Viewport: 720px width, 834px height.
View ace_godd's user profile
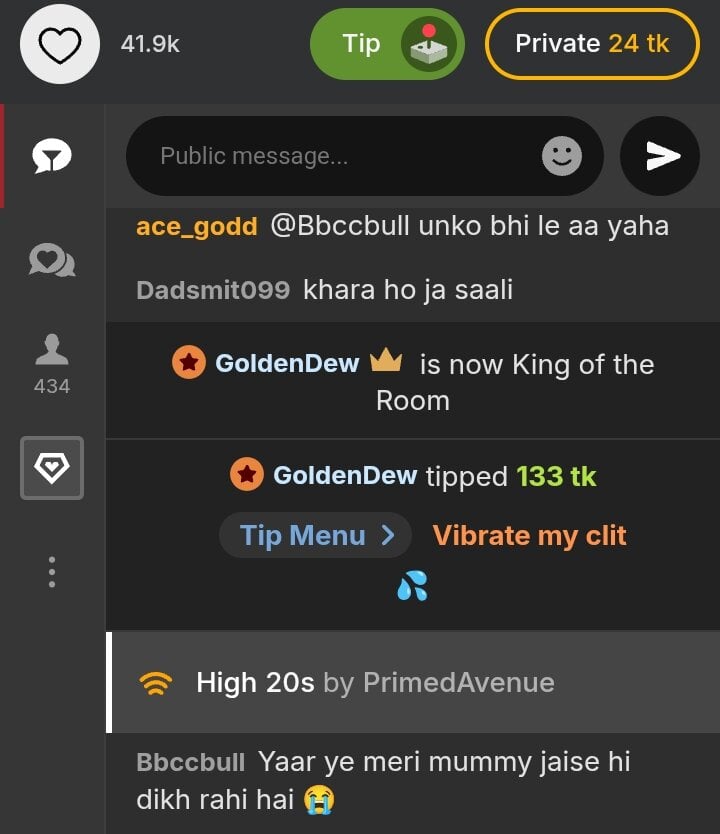tap(196, 226)
